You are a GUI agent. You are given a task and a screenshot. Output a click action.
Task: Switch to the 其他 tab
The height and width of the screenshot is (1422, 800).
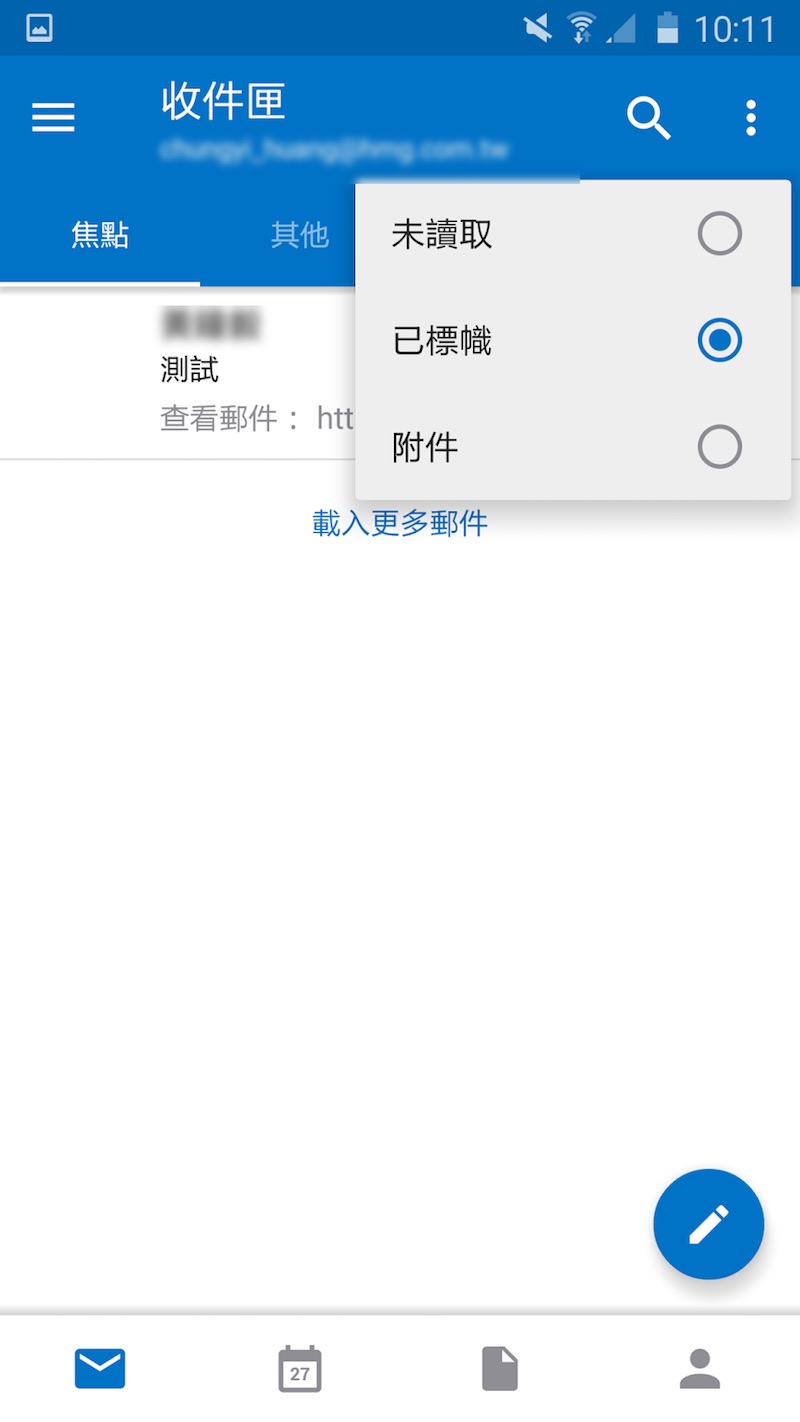298,235
